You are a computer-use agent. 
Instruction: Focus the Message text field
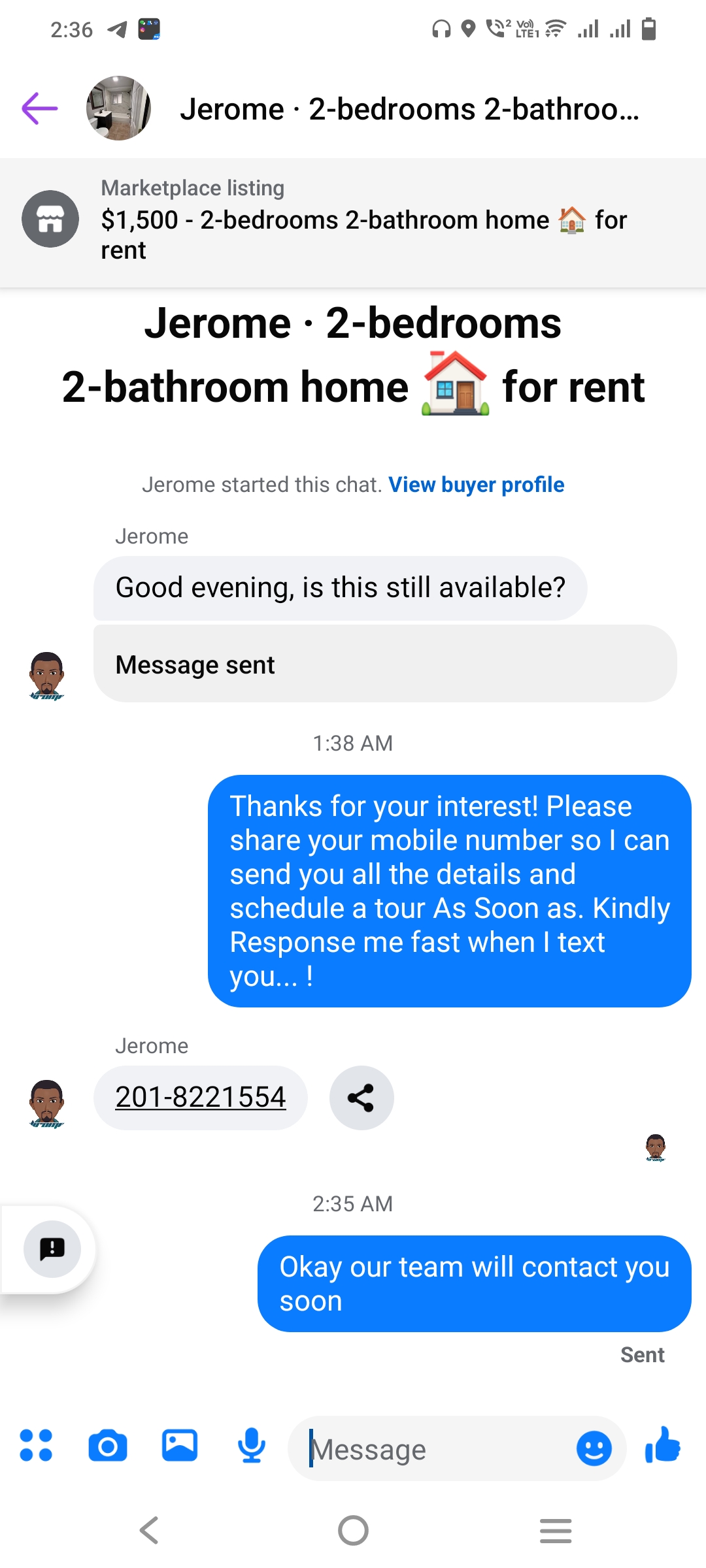[431, 1449]
